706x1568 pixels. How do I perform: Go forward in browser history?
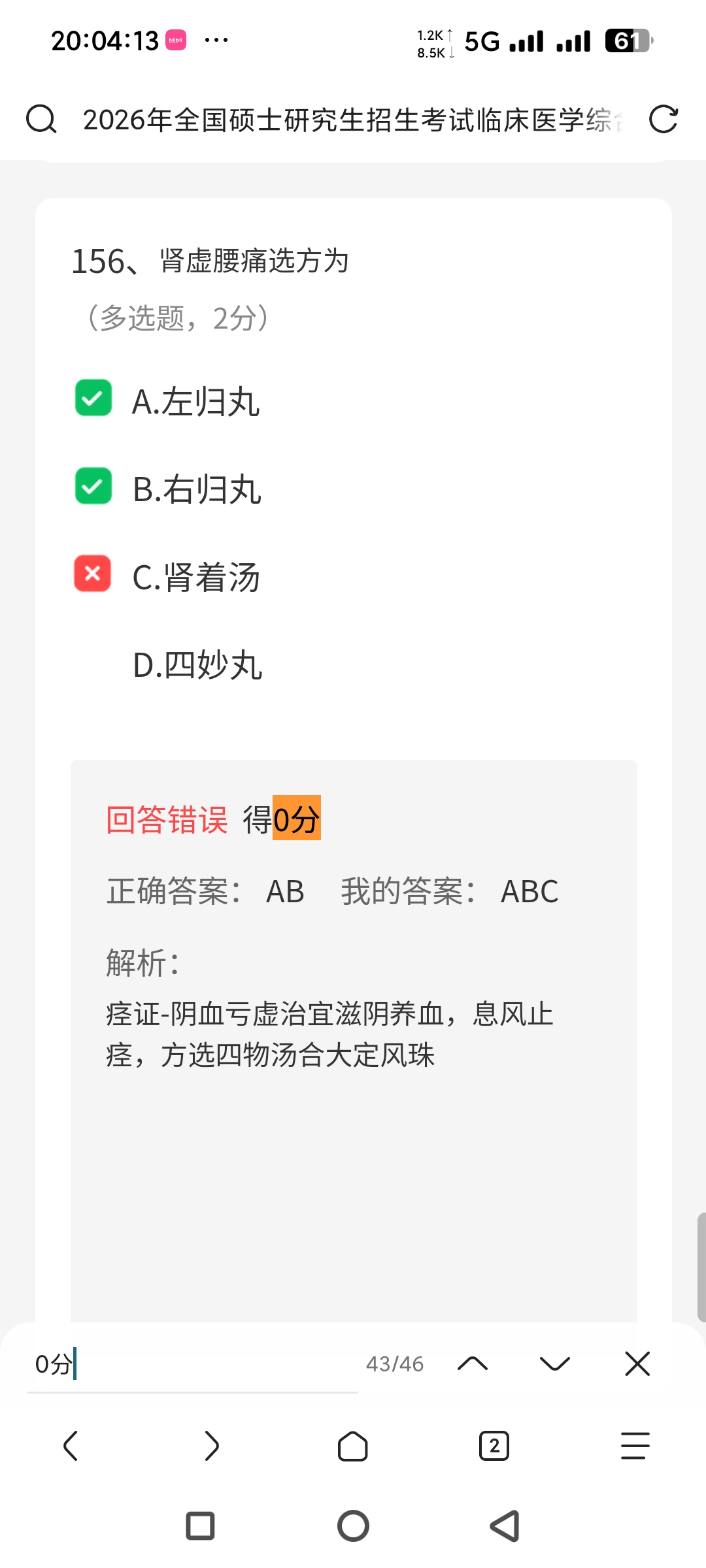coord(212,1446)
